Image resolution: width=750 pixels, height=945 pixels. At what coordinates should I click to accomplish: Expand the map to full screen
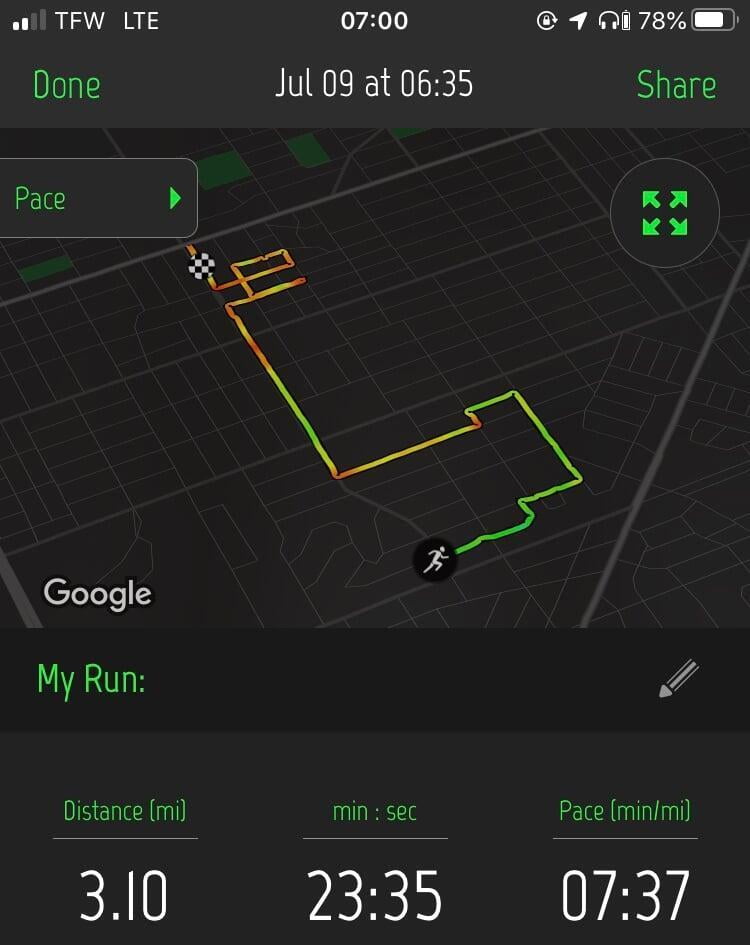665,212
